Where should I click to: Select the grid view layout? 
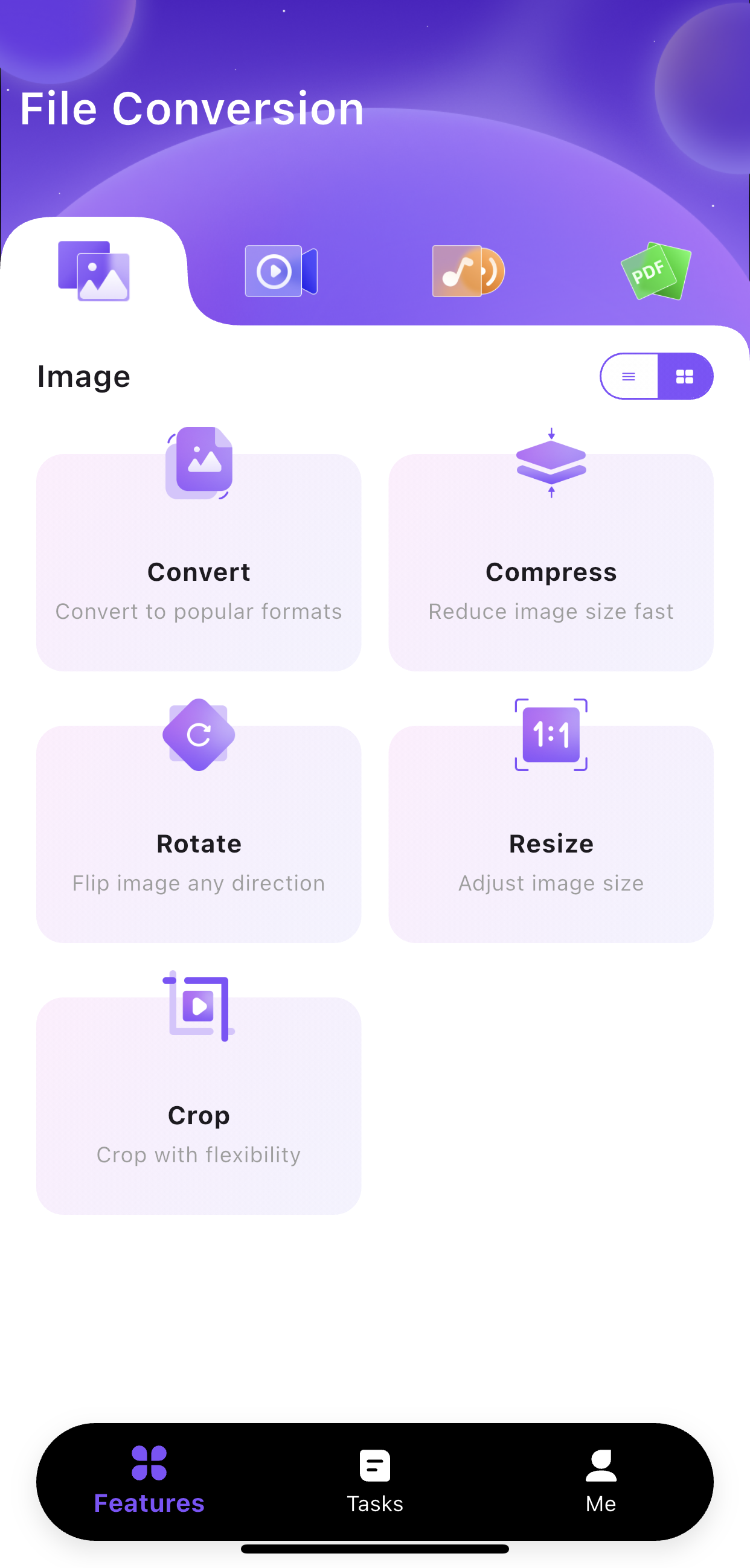(685, 376)
